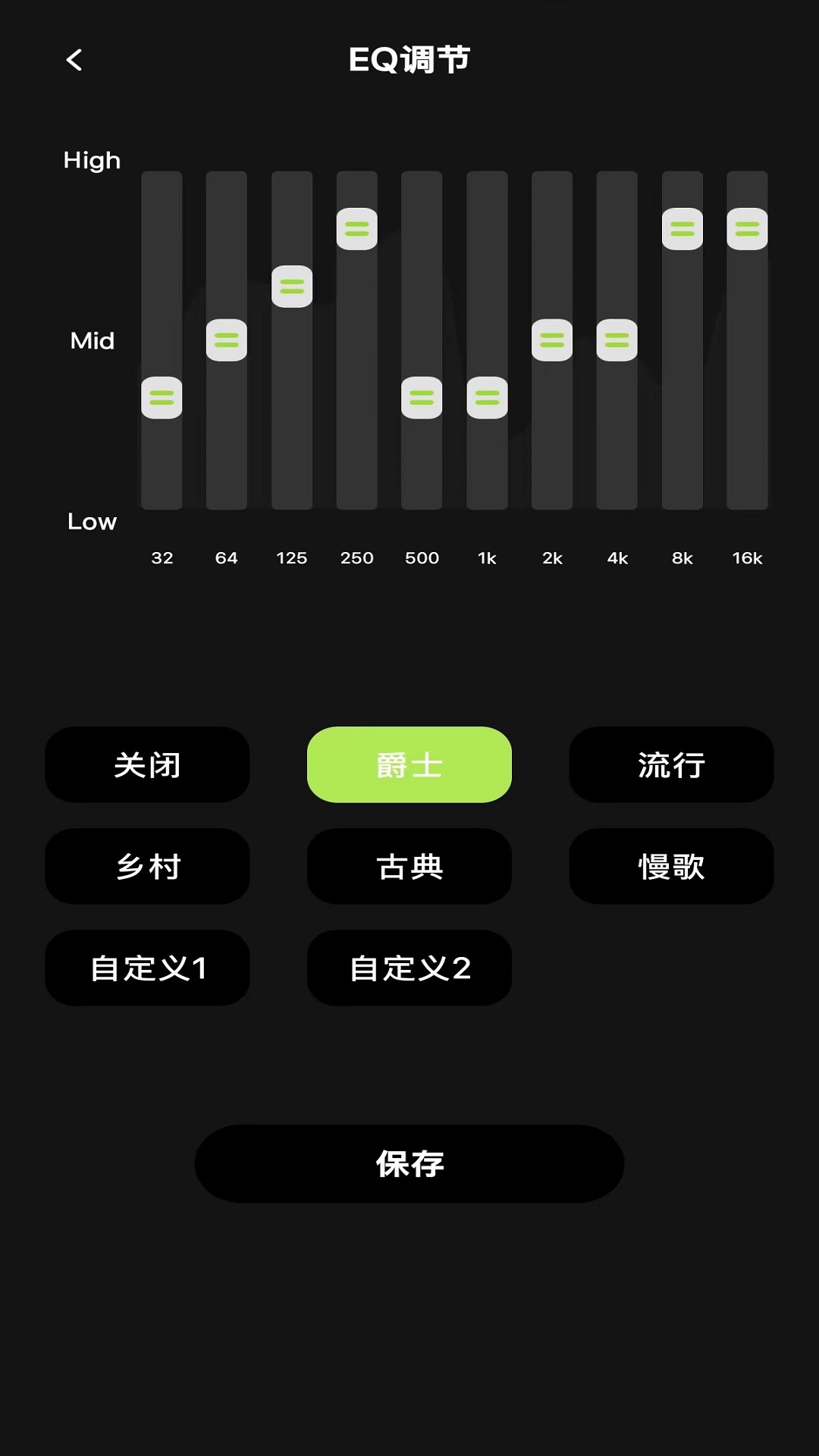Open the 自定义1 custom preset

147,968
